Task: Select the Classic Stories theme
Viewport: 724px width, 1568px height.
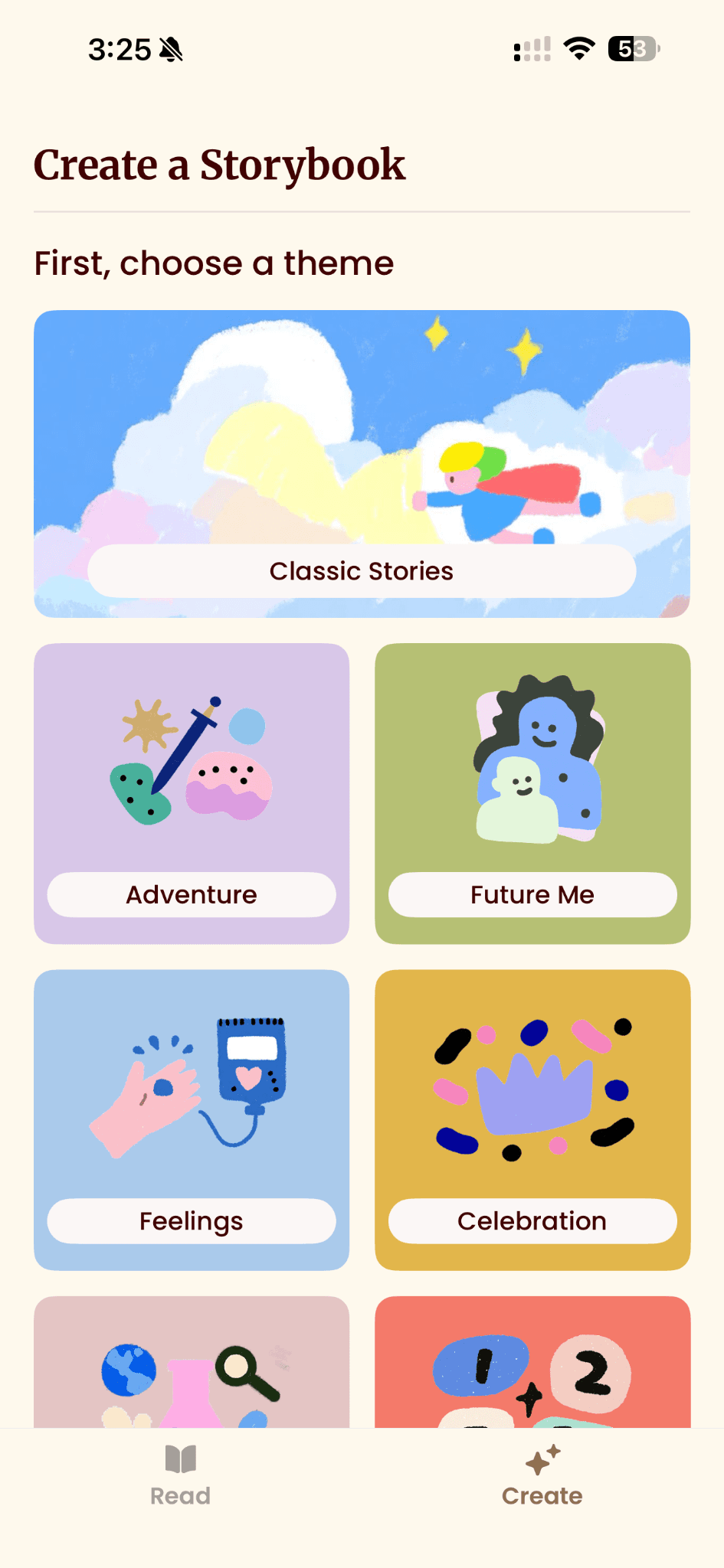Action: pyautogui.click(x=362, y=570)
